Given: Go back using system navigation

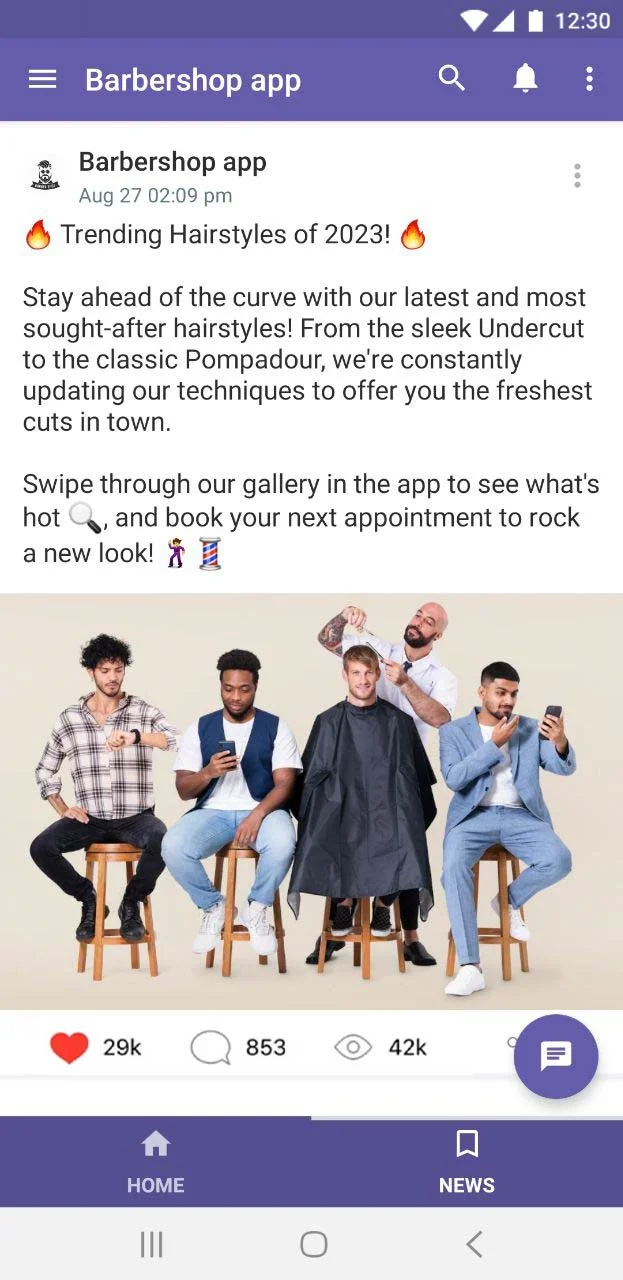Looking at the screenshot, I should coord(474,1244).
